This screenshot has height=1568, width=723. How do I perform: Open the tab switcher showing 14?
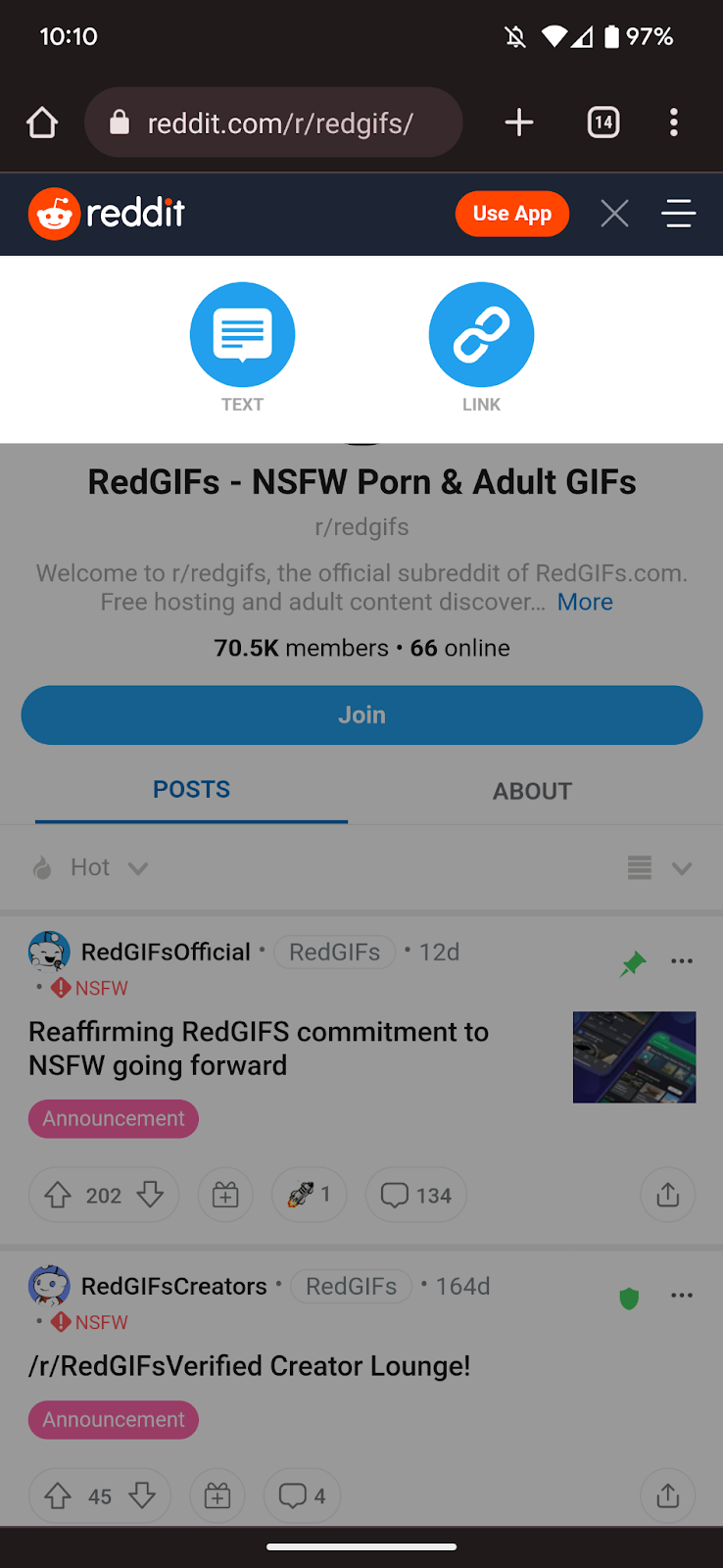click(x=603, y=122)
